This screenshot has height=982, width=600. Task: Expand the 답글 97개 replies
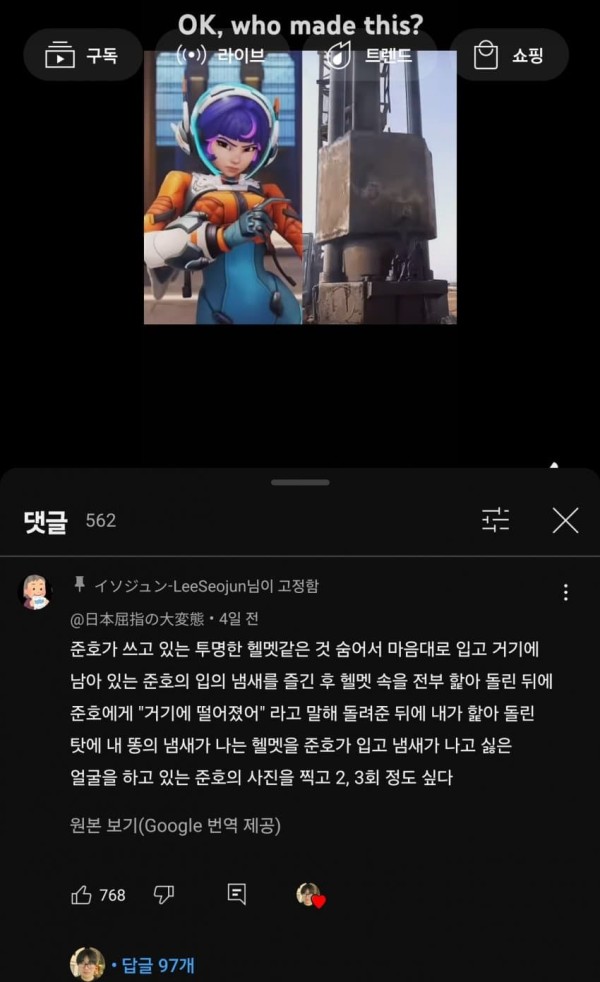[x=152, y=965]
